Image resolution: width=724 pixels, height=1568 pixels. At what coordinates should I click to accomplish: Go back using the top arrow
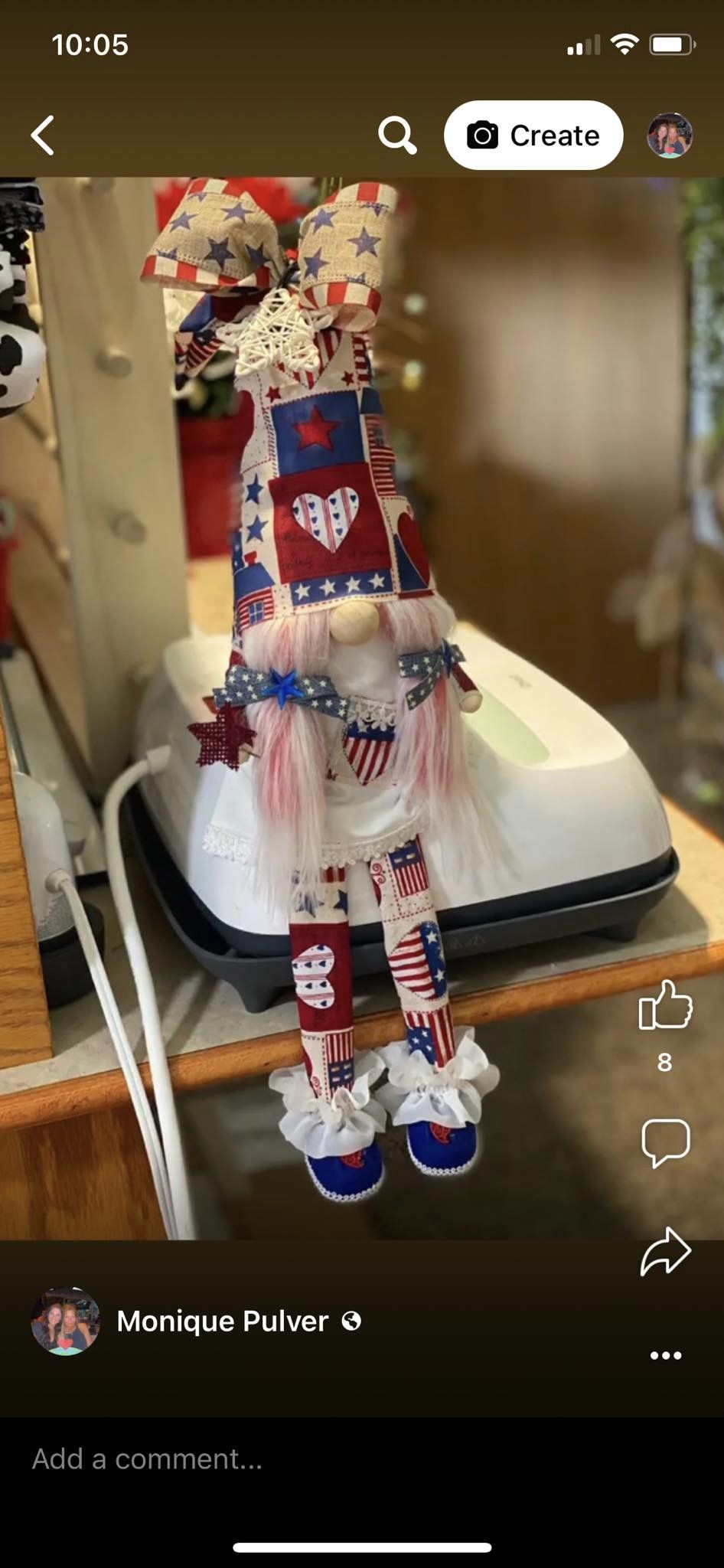click(x=43, y=136)
